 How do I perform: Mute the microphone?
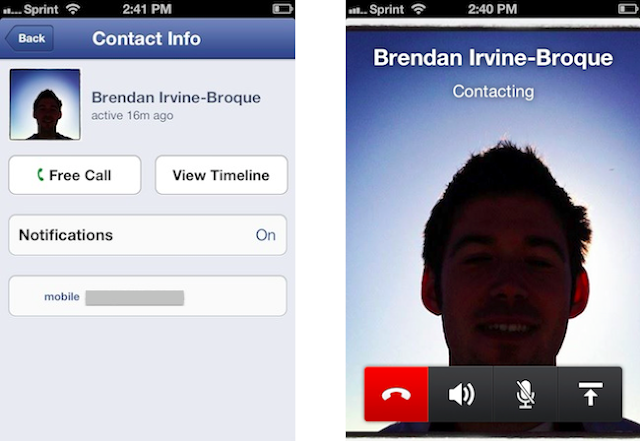tap(525, 394)
